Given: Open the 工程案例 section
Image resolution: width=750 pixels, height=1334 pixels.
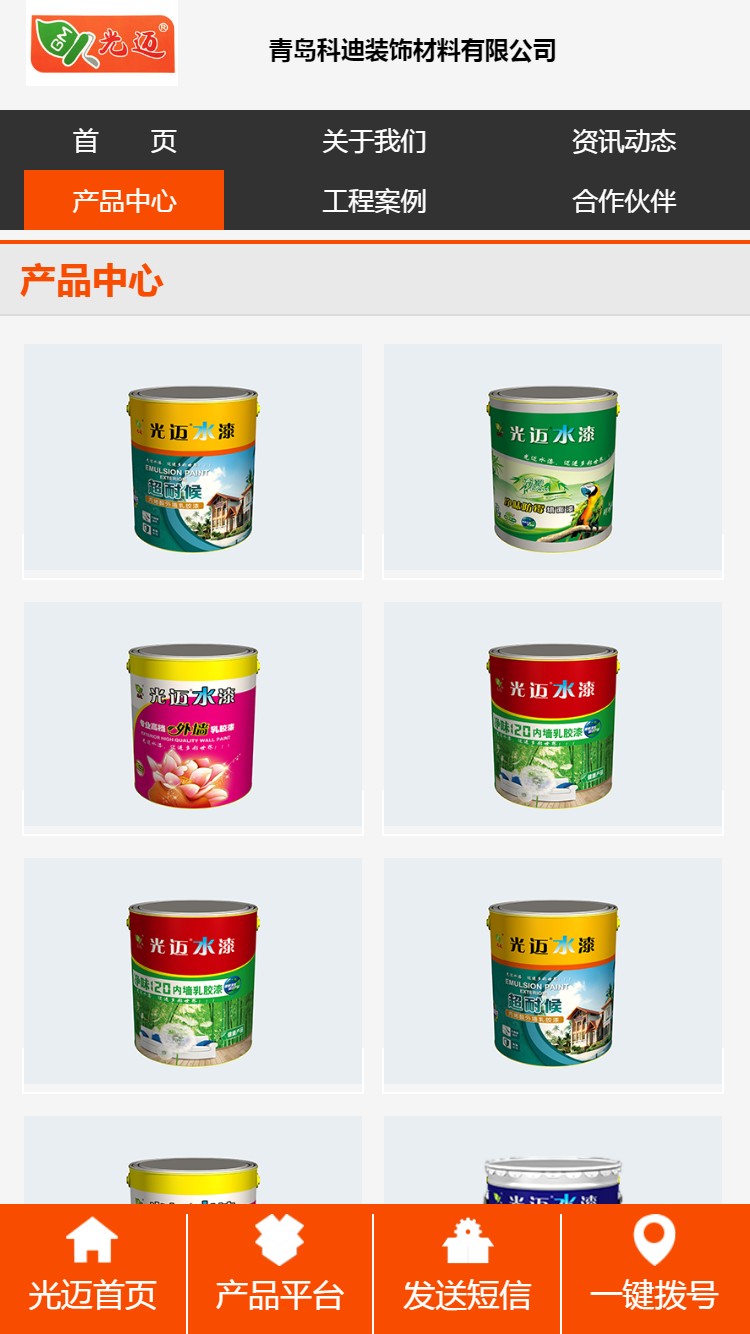Looking at the screenshot, I should 375,200.
